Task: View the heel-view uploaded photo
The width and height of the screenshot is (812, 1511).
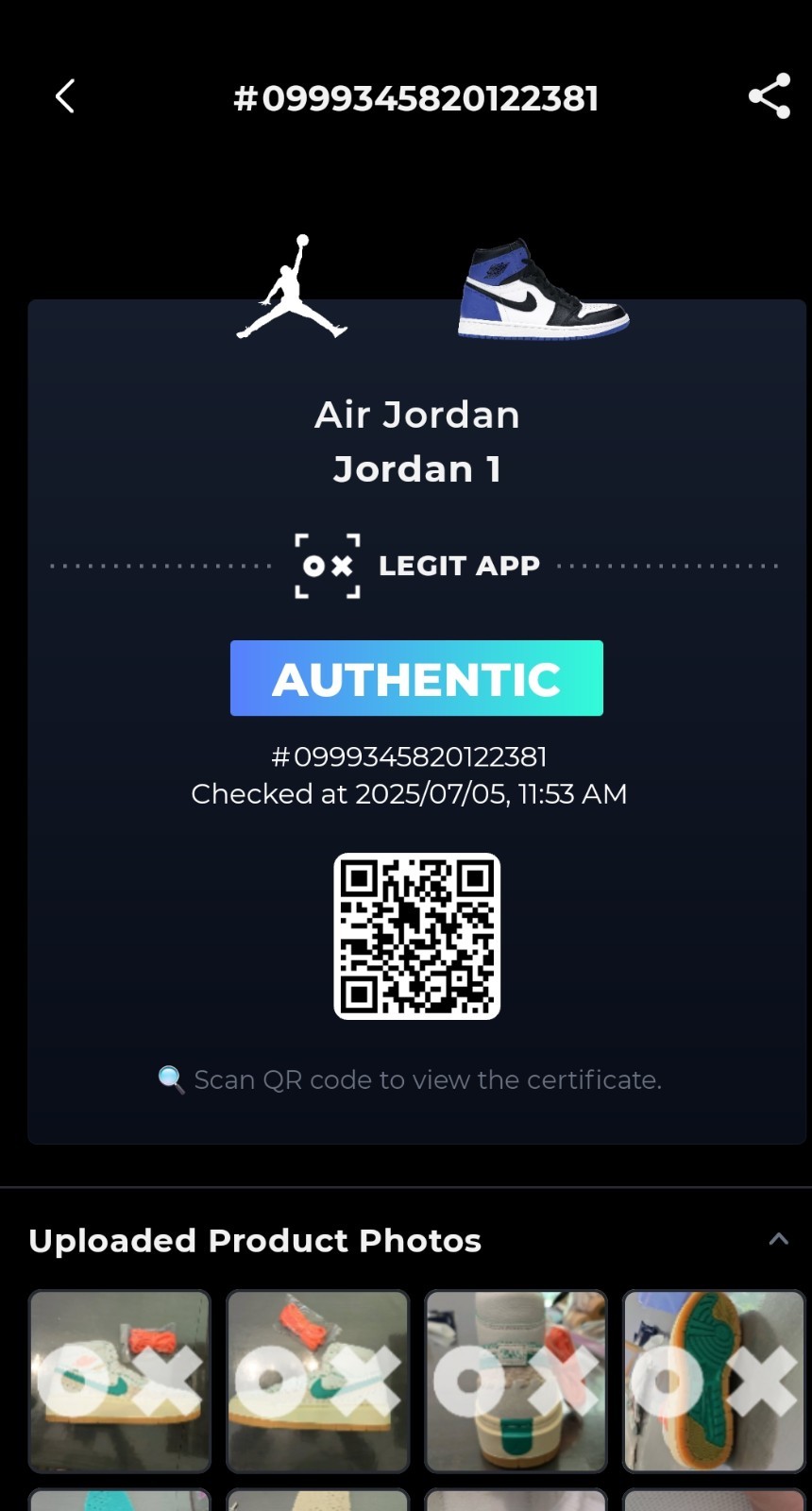Action: [x=516, y=1380]
